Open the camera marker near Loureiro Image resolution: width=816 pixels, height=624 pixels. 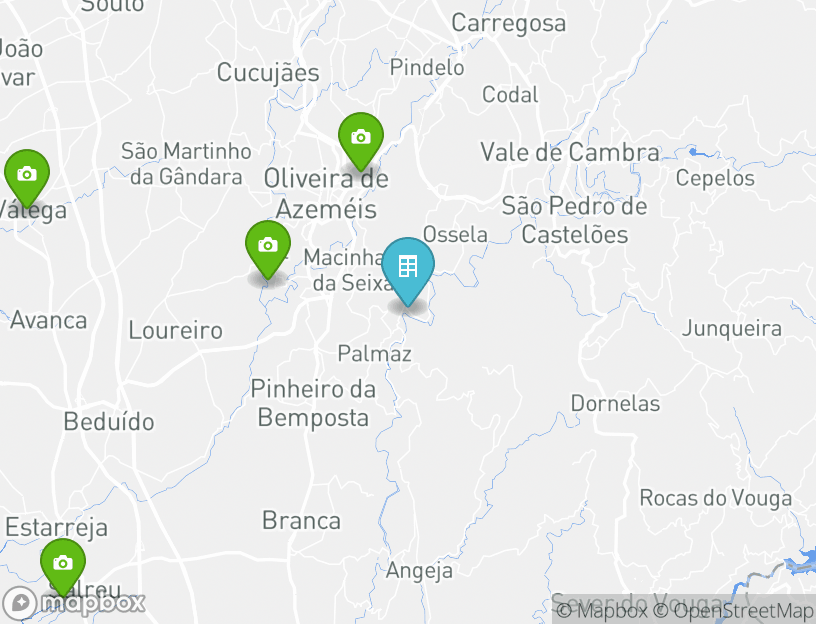point(268,246)
